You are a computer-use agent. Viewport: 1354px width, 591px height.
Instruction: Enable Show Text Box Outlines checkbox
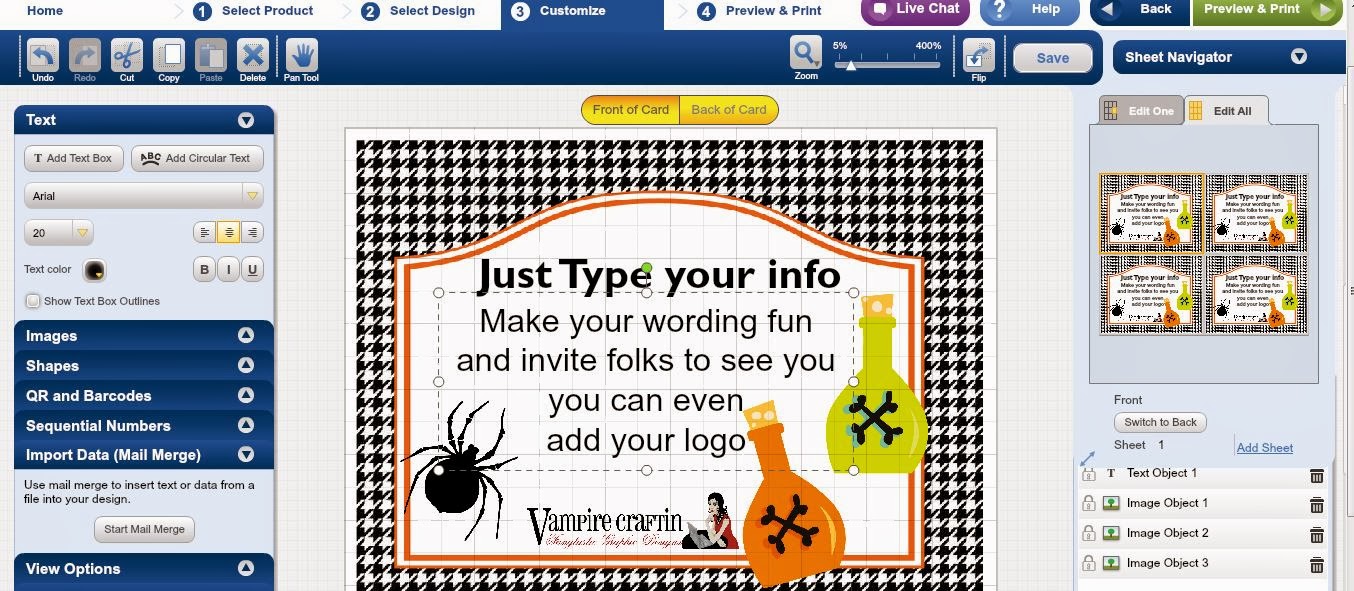pos(34,301)
